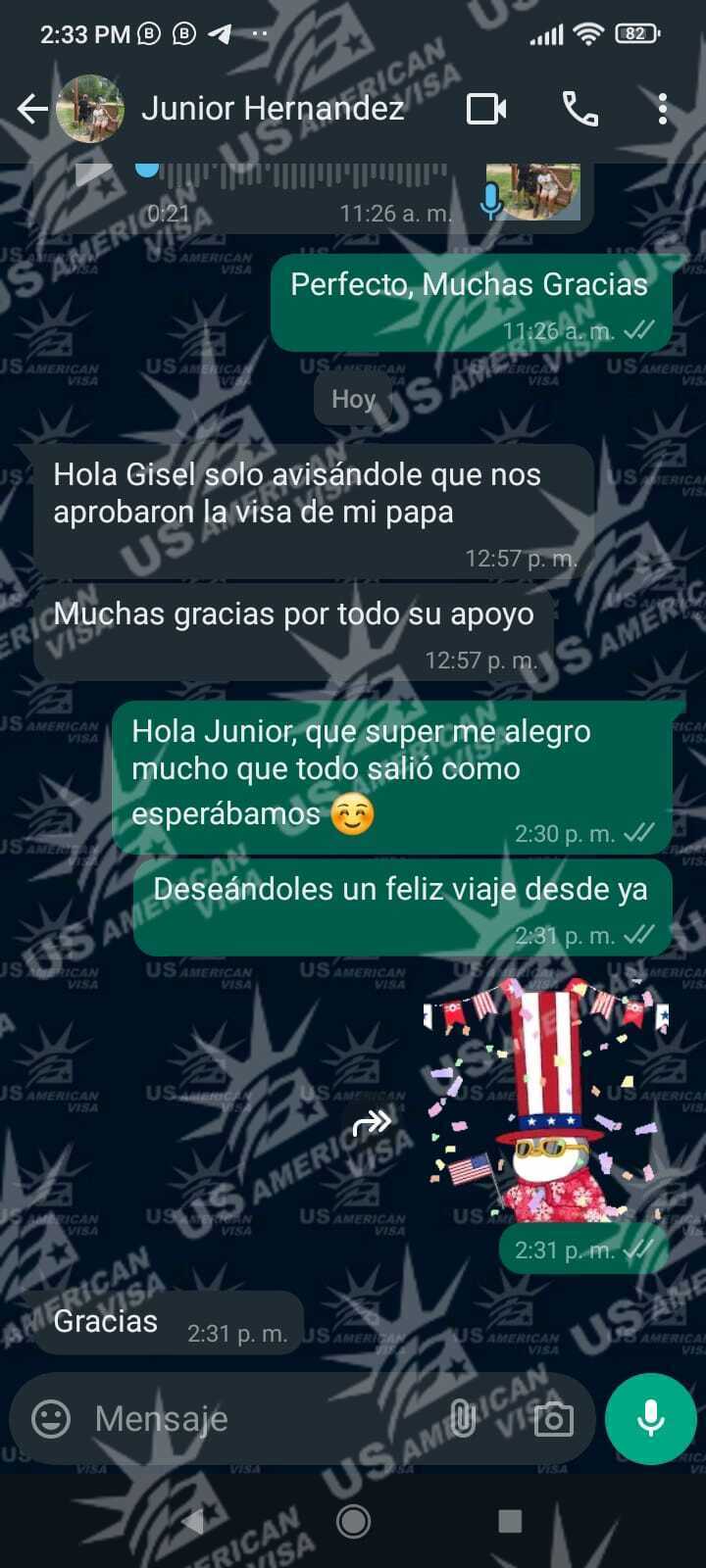Screen dimensions: 706x1568
Task: Go to the system home screen
Action: pos(353,1521)
